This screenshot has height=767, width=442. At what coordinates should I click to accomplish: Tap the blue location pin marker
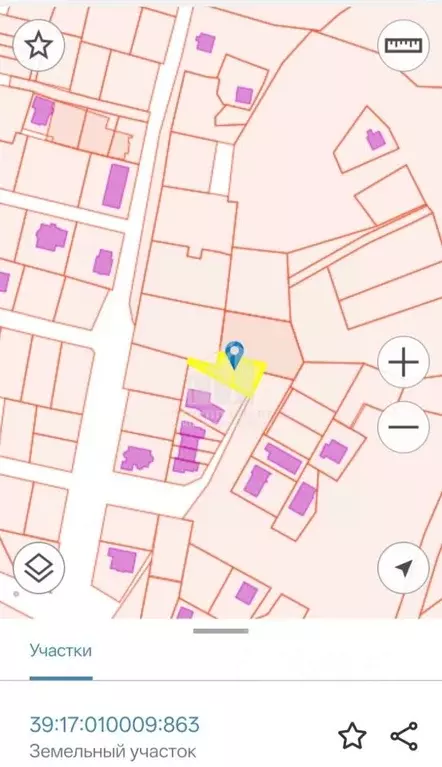pyautogui.click(x=235, y=355)
